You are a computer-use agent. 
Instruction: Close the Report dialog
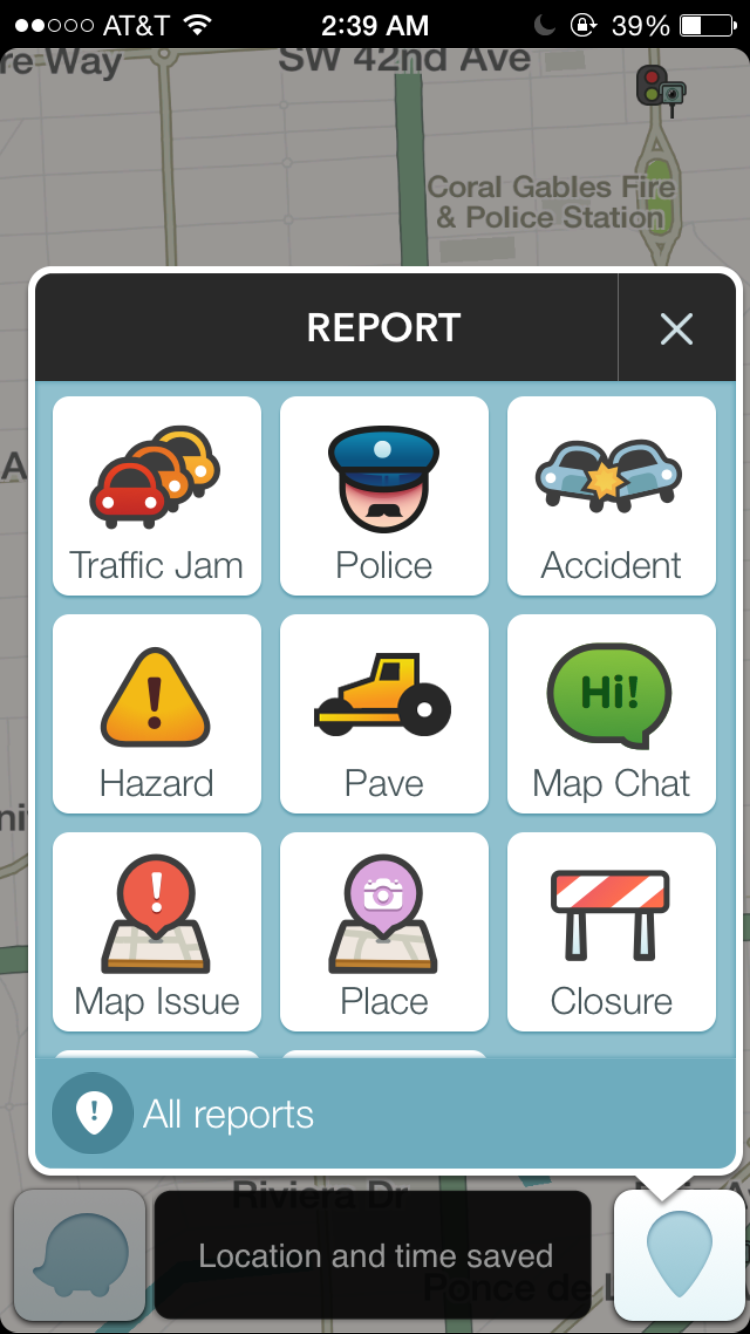[677, 328]
